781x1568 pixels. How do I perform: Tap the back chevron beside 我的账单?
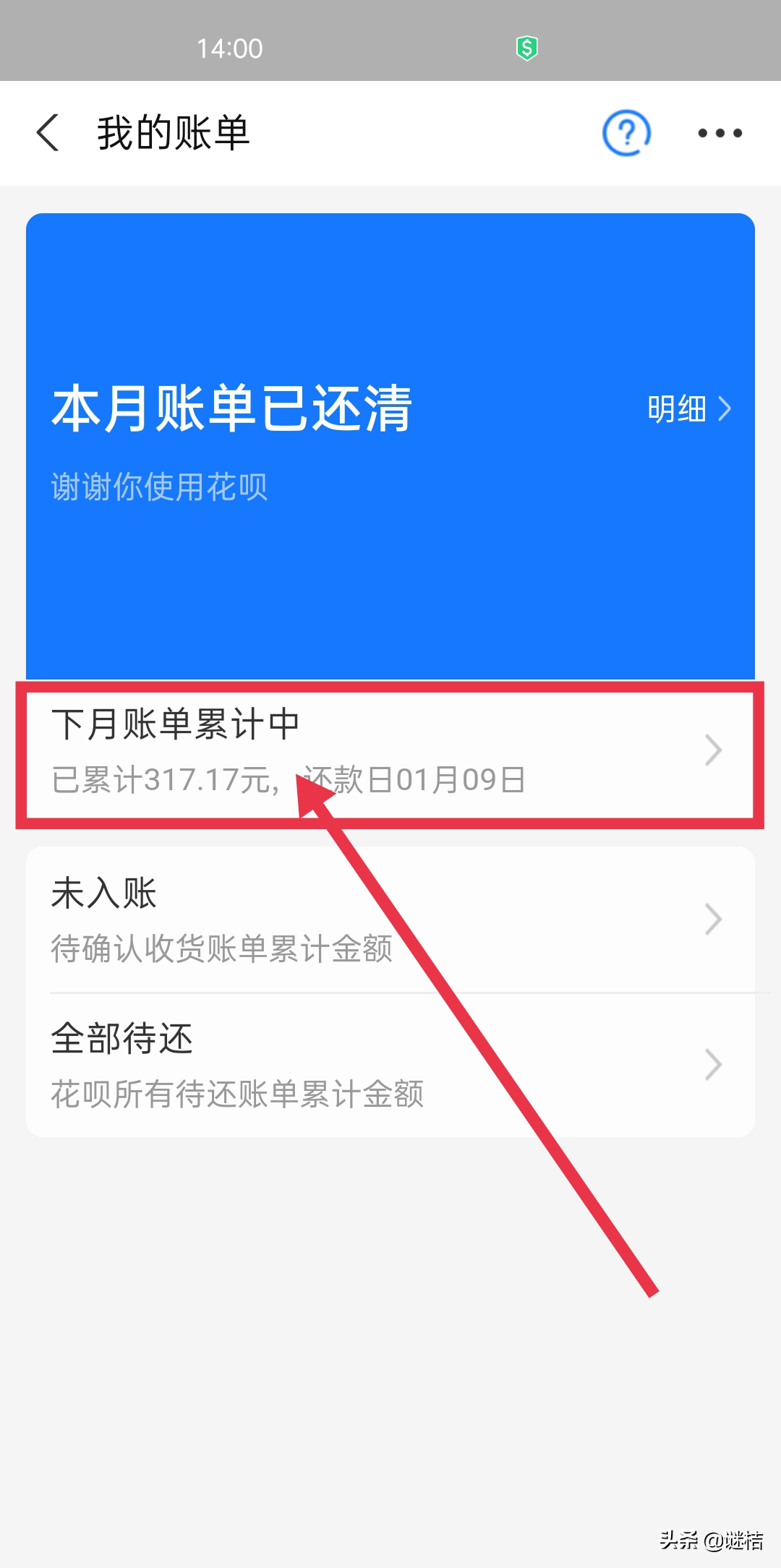[48, 133]
